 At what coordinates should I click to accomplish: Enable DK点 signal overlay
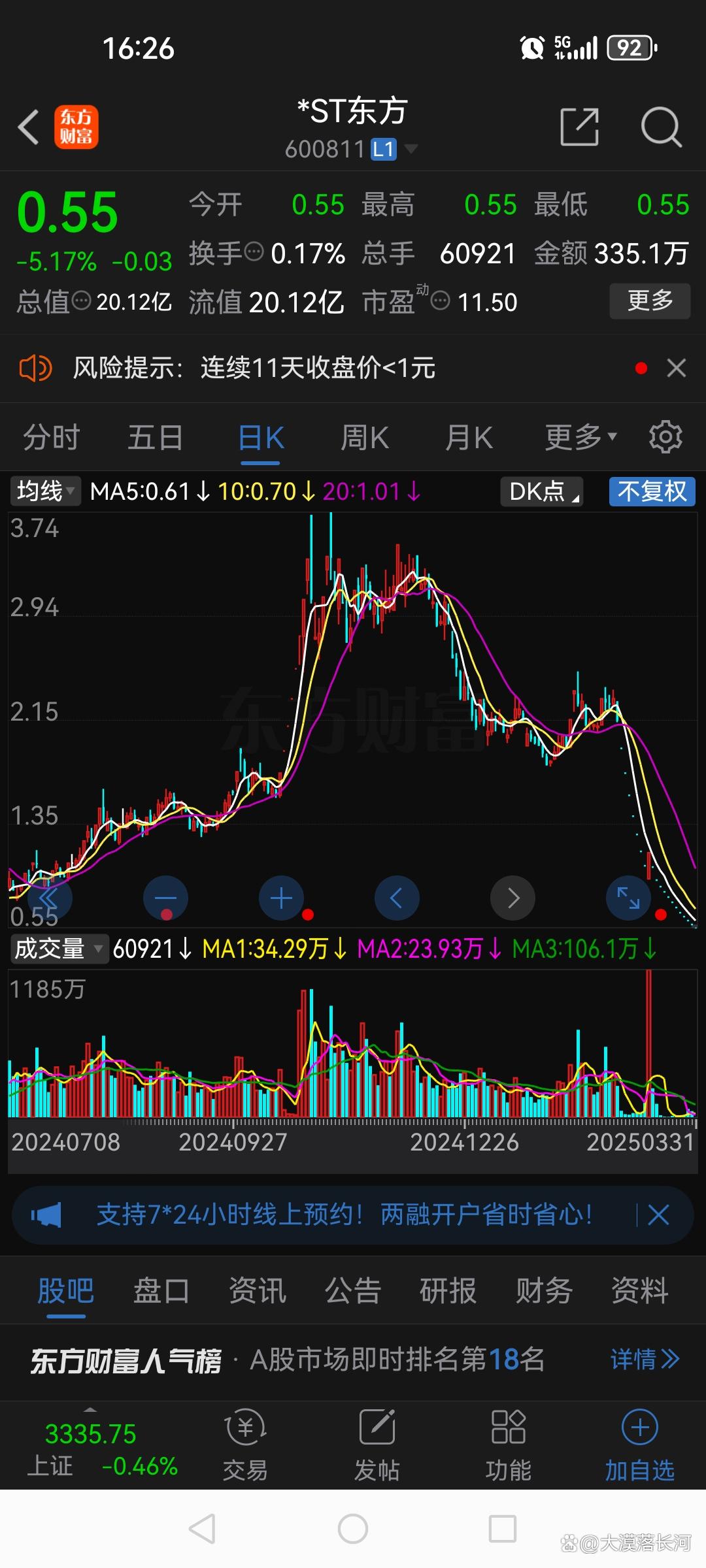coord(540,492)
